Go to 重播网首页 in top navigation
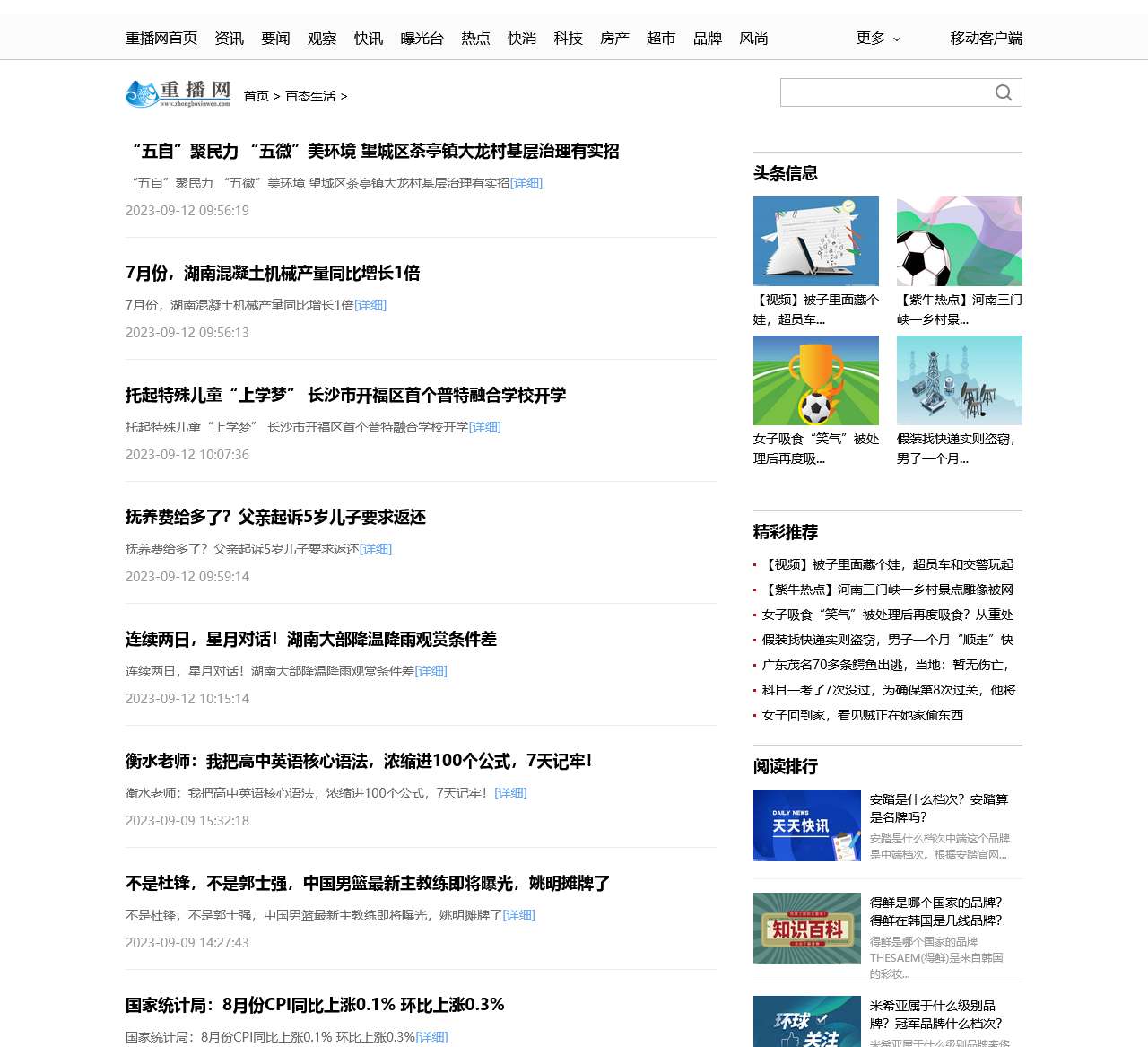The height and width of the screenshot is (1047, 1148). click(161, 38)
